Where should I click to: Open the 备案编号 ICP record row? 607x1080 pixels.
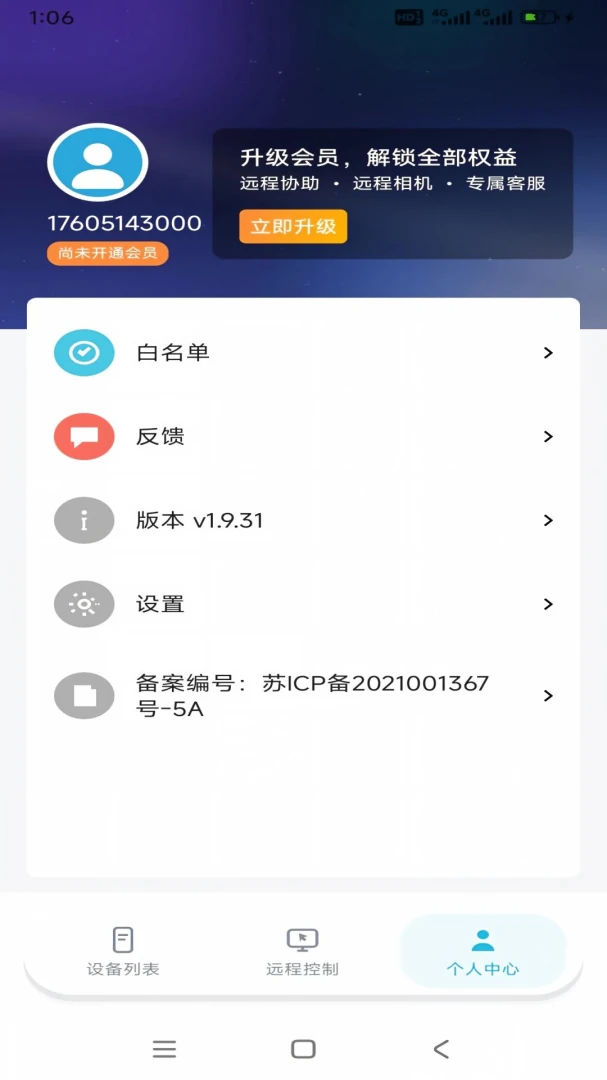pos(303,696)
